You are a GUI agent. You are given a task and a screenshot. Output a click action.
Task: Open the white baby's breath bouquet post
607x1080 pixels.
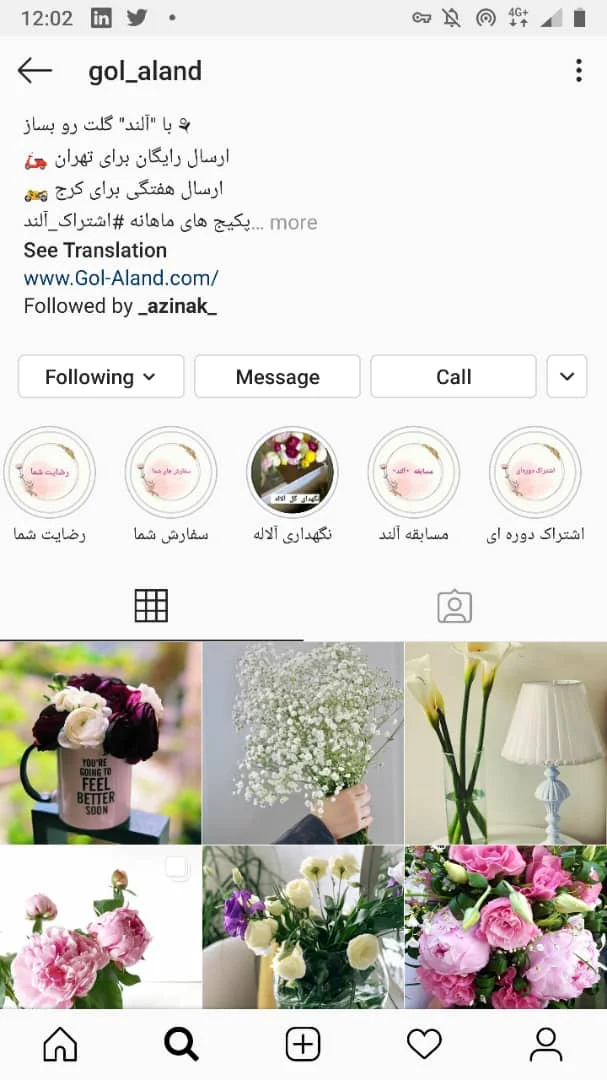[x=303, y=743]
